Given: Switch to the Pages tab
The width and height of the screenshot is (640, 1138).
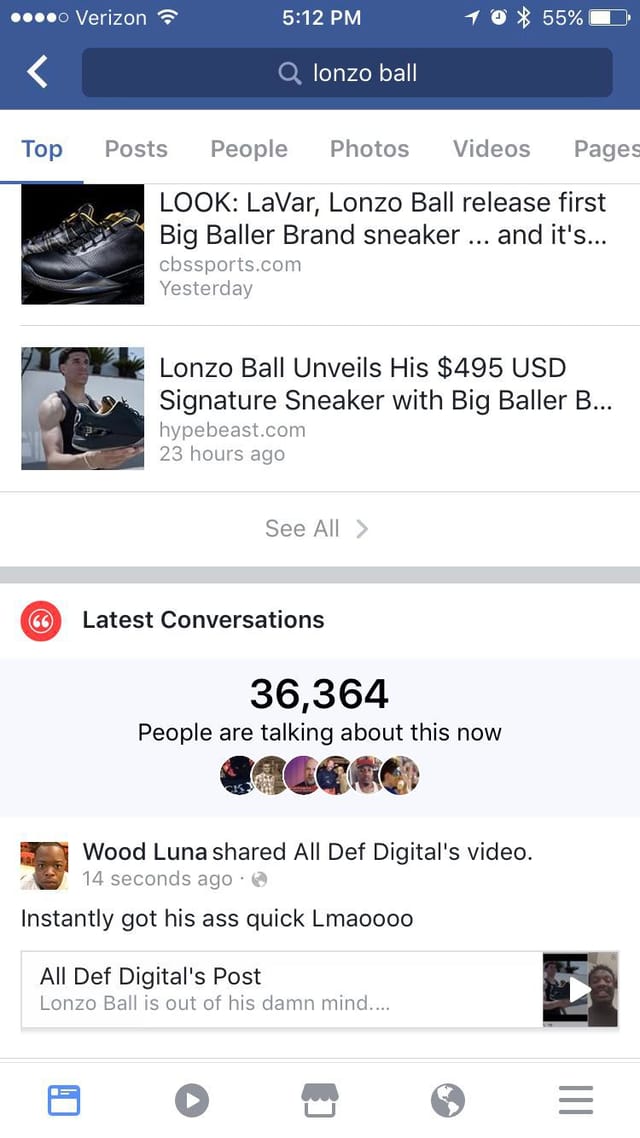Looking at the screenshot, I should click(x=607, y=149).
